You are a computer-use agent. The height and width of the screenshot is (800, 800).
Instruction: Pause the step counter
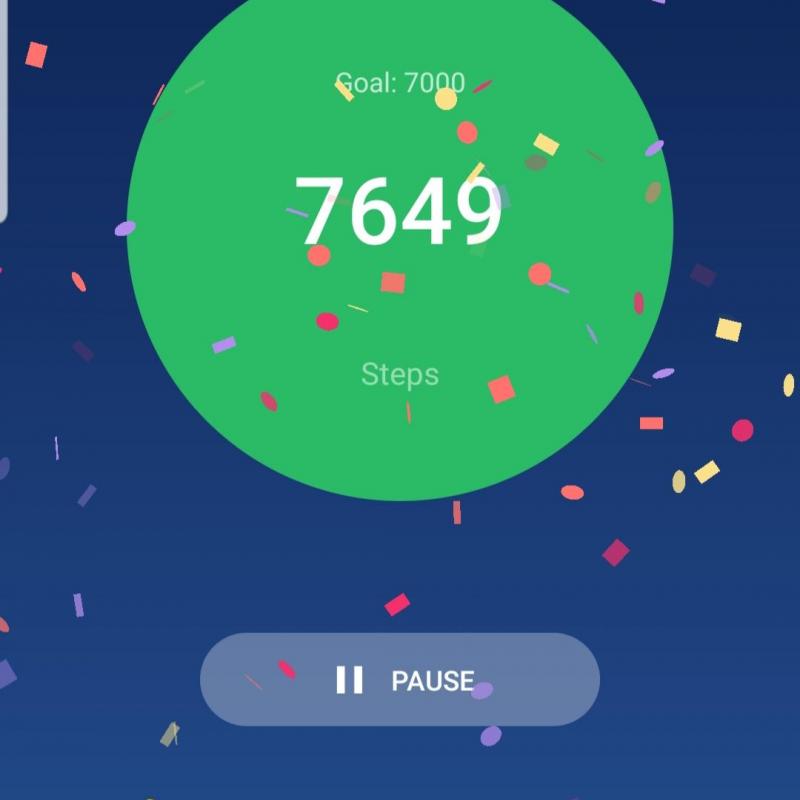[400, 680]
